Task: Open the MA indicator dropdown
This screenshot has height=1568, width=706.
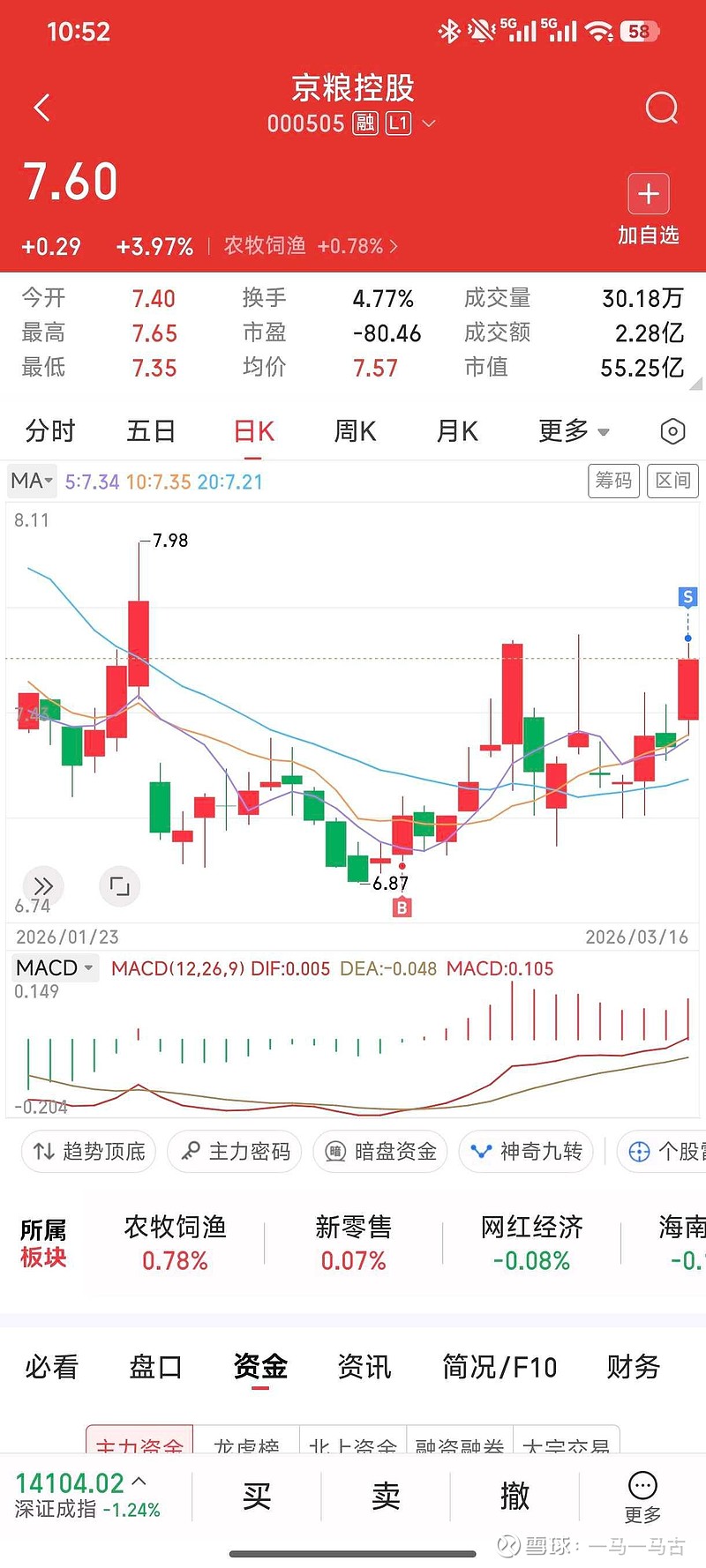Action: click(x=32, y=482)
